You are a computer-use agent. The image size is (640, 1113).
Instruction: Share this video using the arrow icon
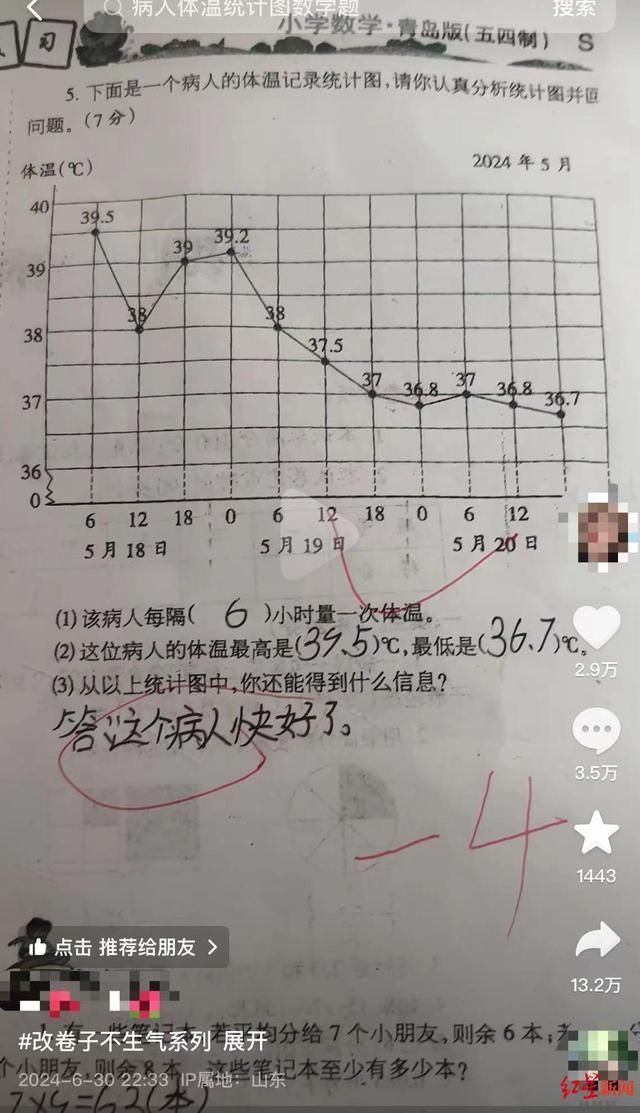point(596,941)
